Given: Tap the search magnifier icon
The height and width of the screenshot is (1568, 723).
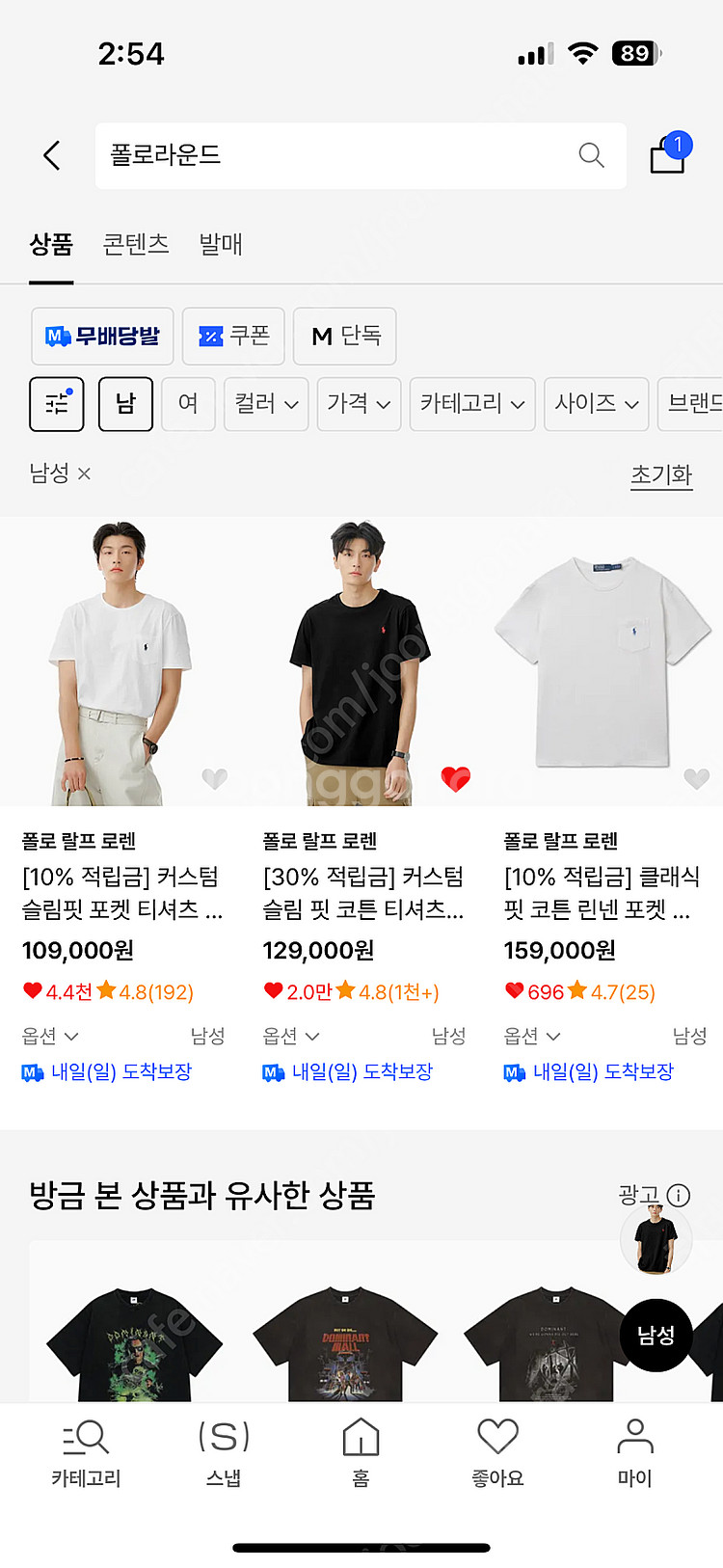Looking at the screenshot, I should pyautogui.click(x=591, y=155).
